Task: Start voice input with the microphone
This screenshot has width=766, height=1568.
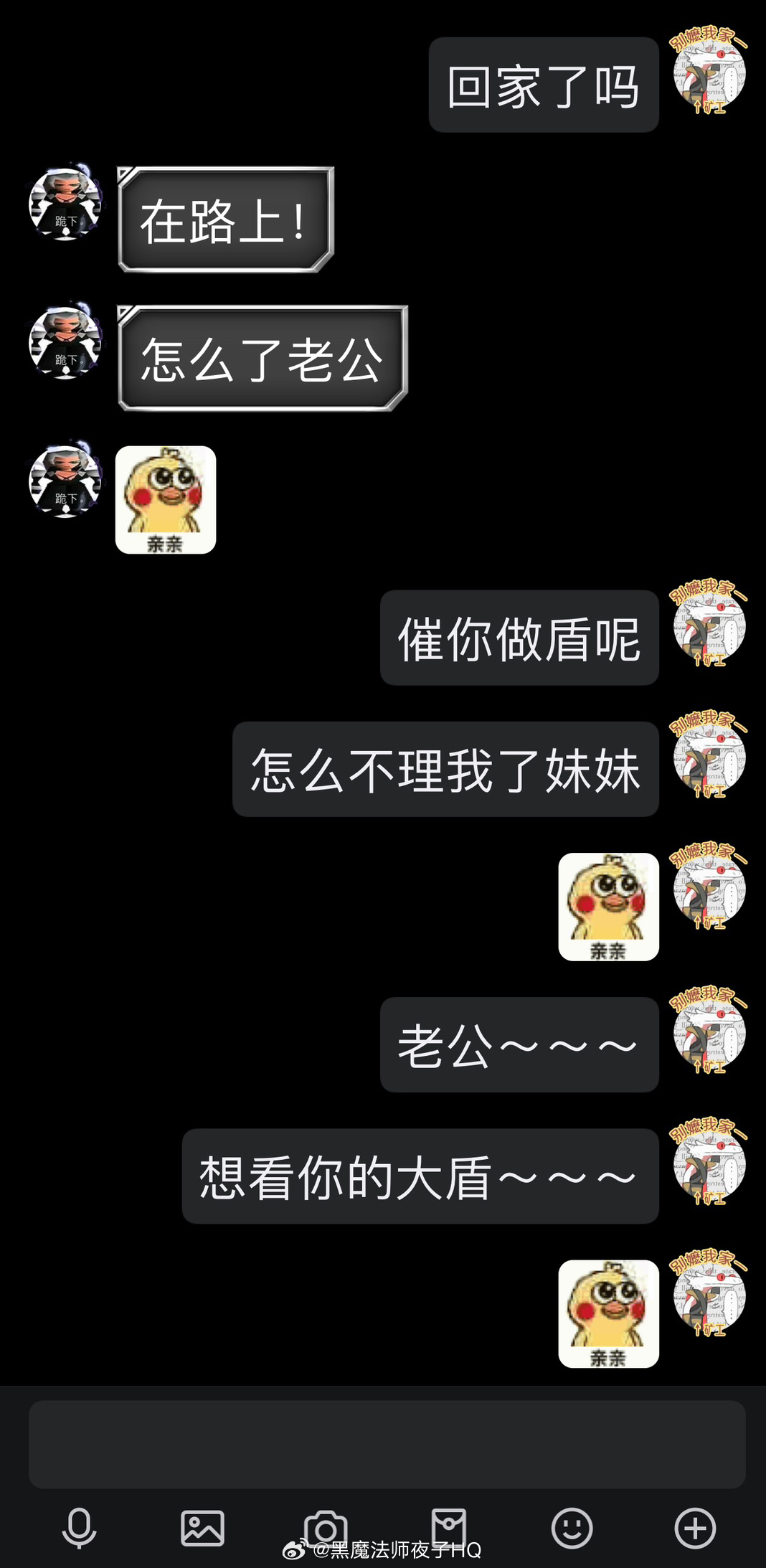Action: (x=79, y=1527)
